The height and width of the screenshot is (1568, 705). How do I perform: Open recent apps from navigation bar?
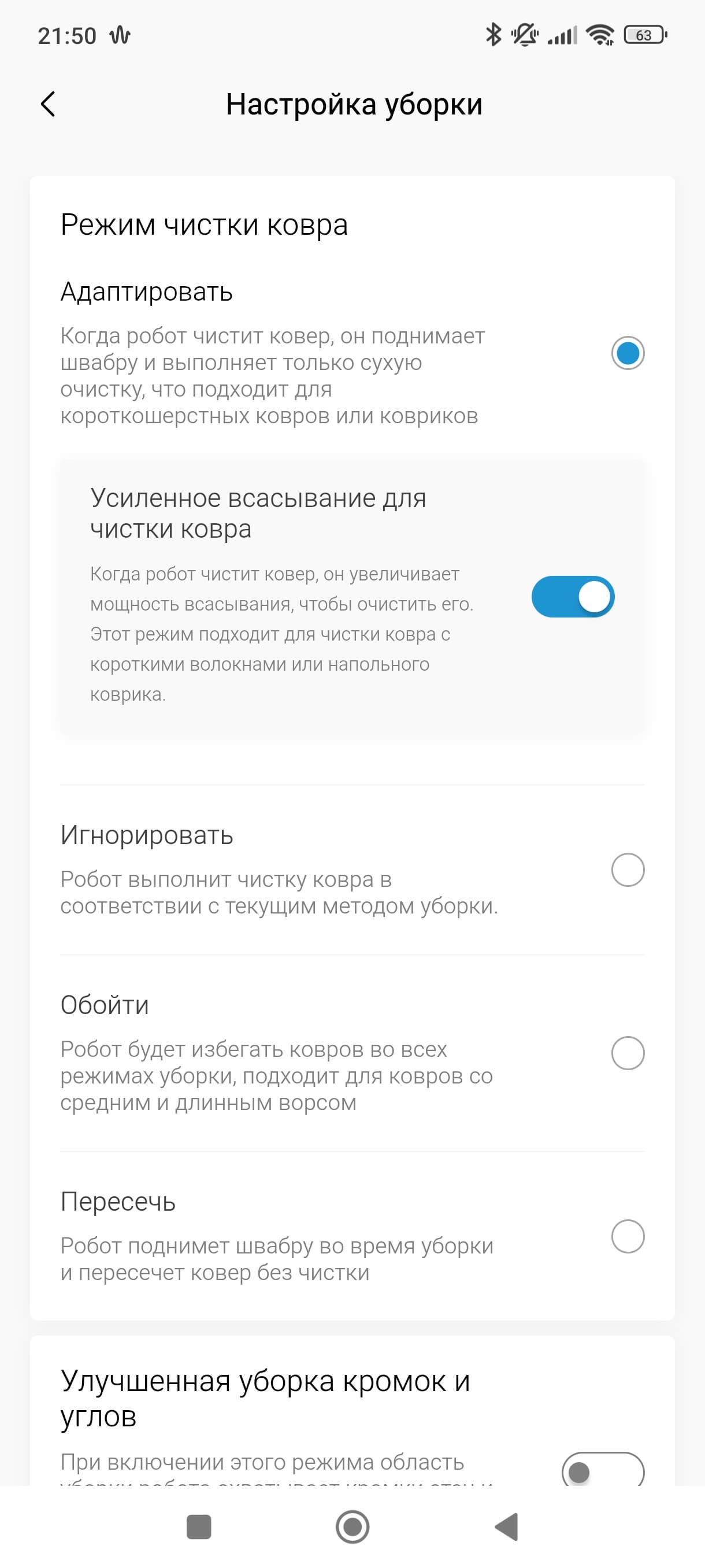point(199,1526)
